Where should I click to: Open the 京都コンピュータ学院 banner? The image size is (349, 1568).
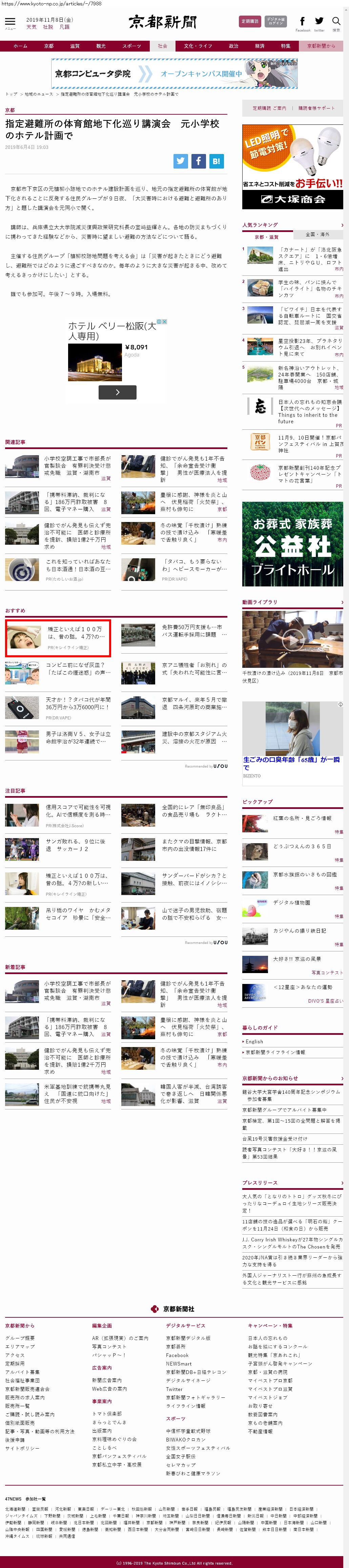pos(174,74)
